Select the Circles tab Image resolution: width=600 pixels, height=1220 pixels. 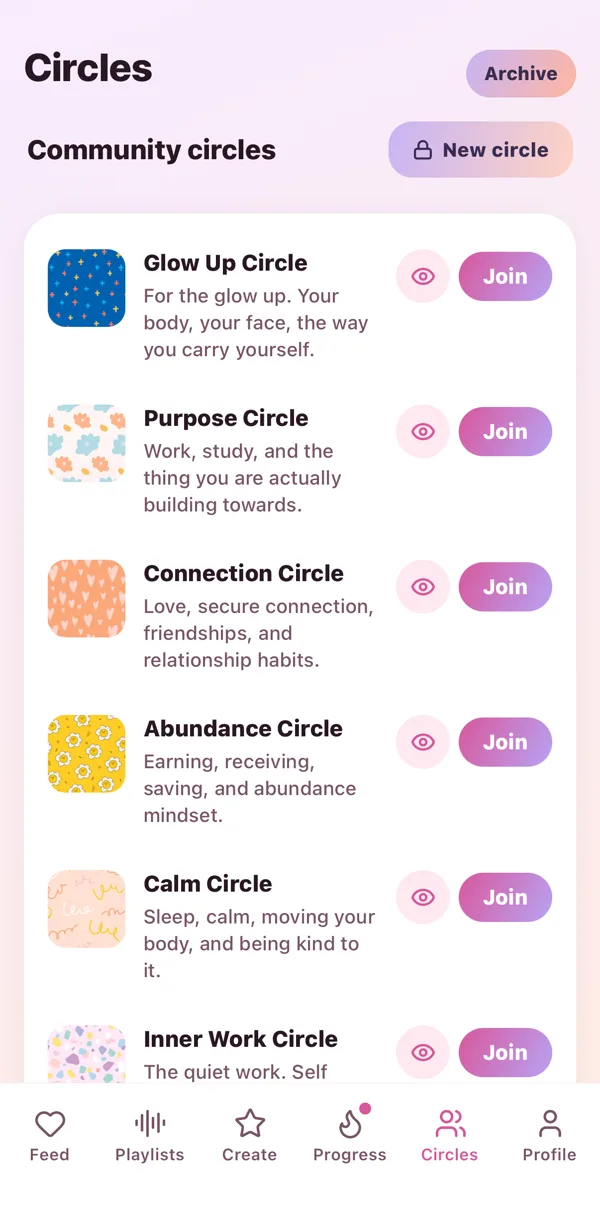[x=450, y=1136]
